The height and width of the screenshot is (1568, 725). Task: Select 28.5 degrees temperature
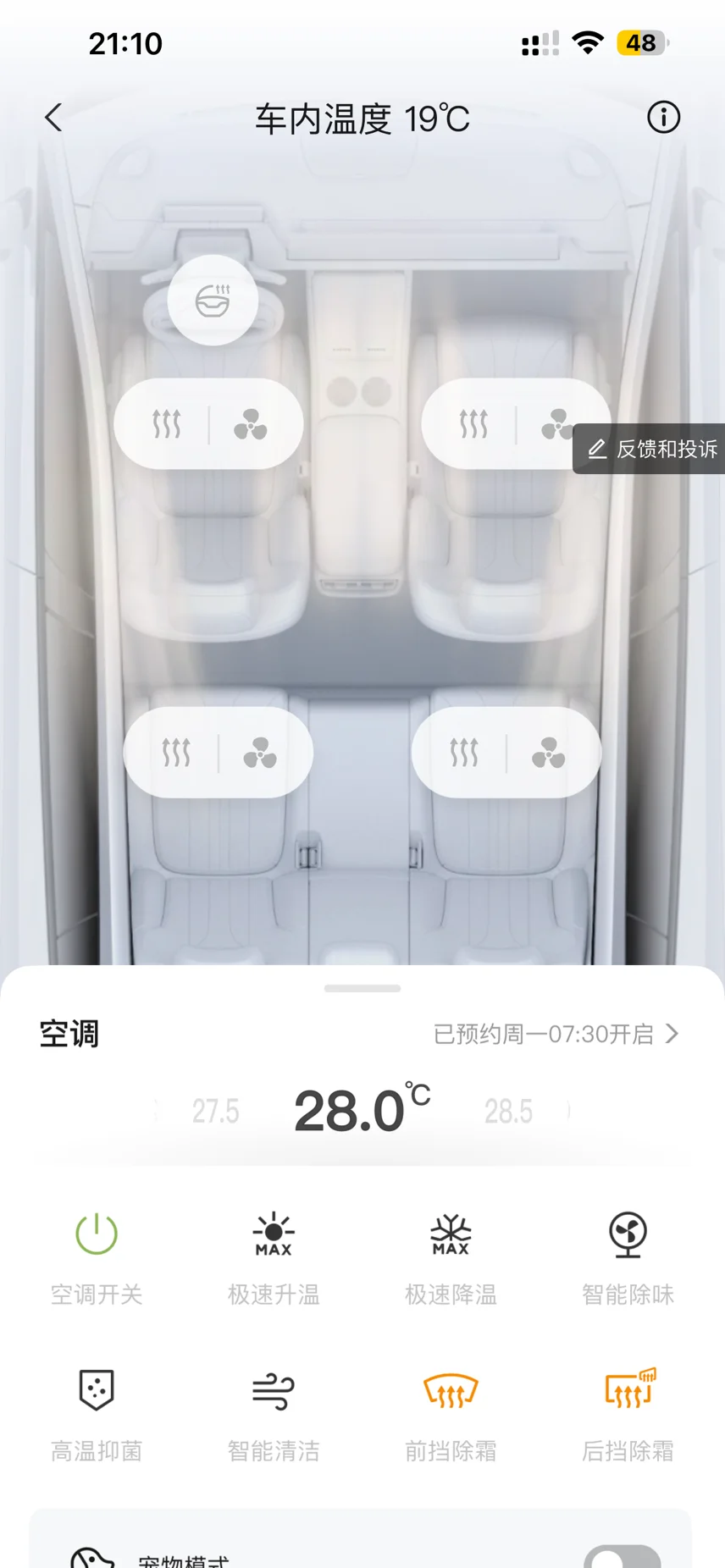click(508, 1111)
